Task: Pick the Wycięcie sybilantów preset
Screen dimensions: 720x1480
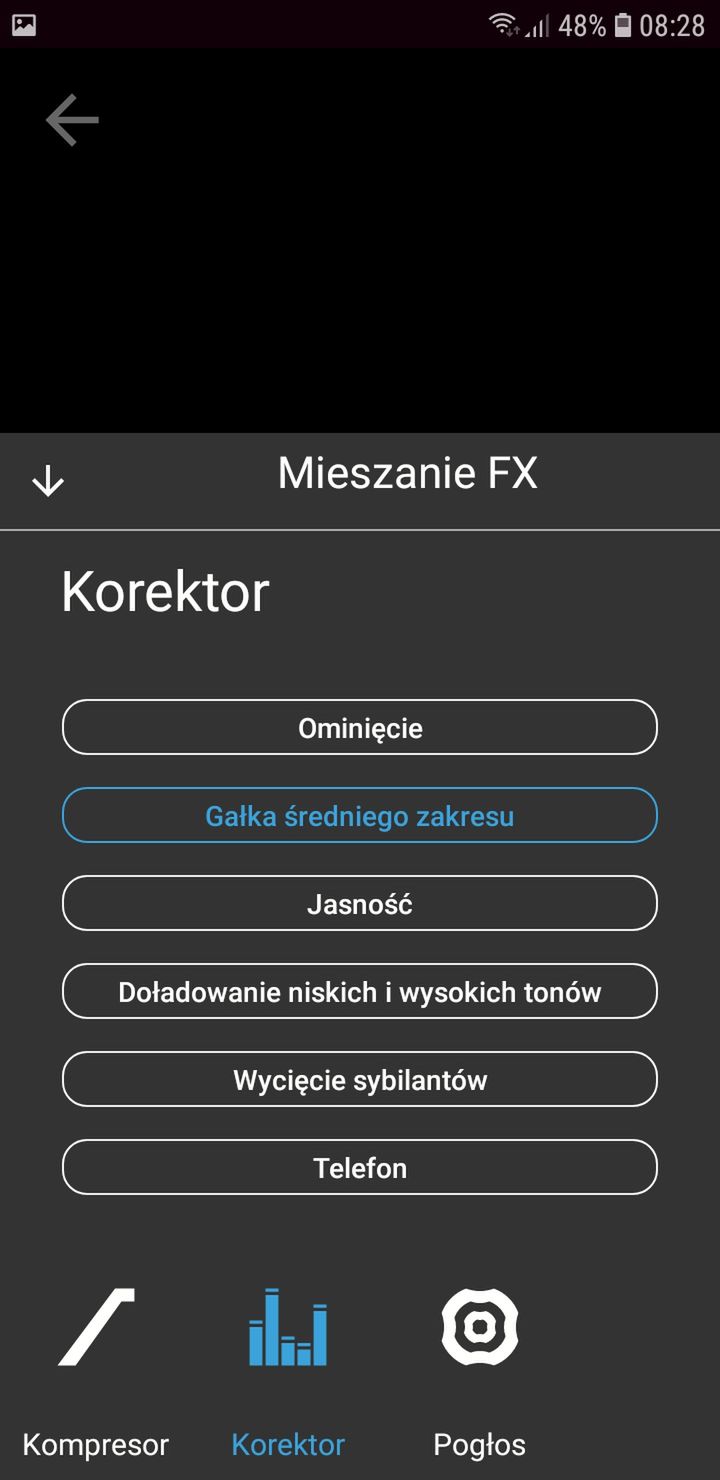Action: tap(360, 1079)
